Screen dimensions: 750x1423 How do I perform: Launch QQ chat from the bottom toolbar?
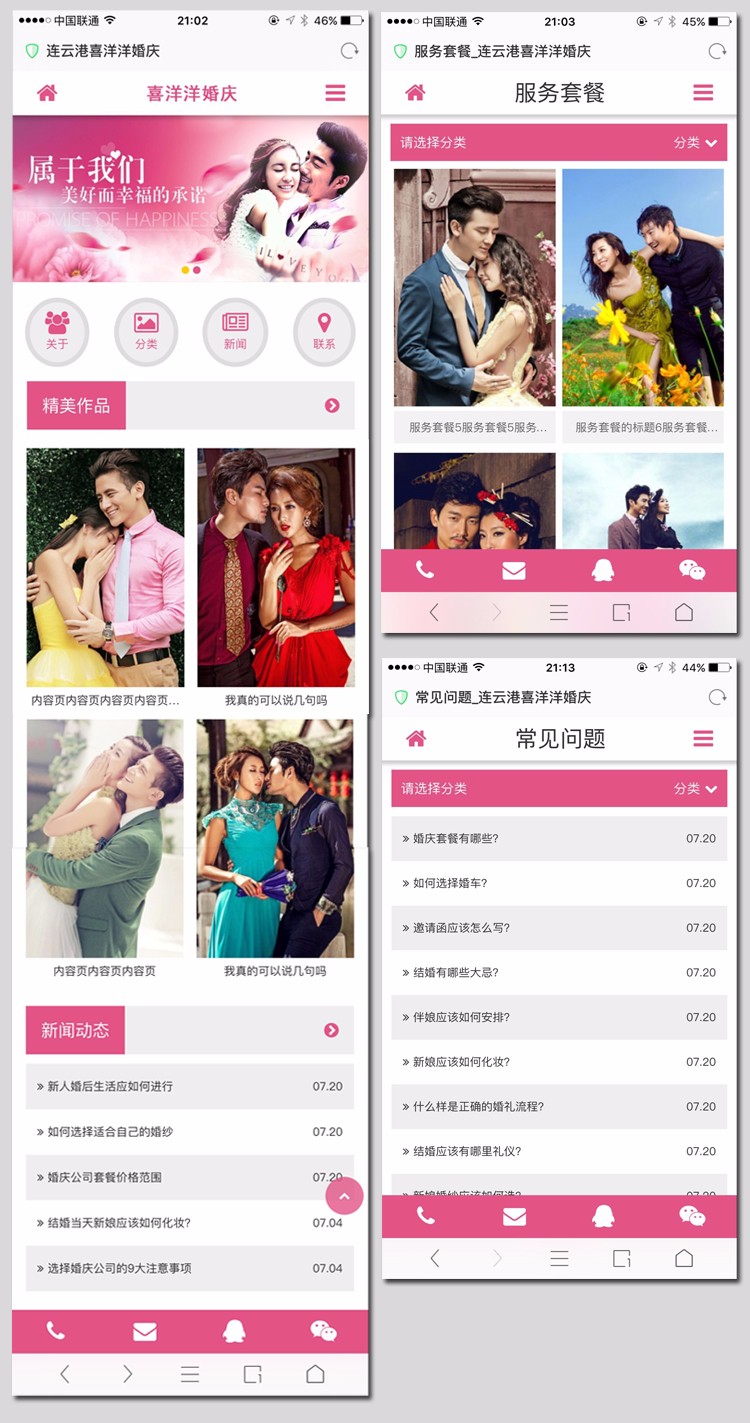(234, 1330)
